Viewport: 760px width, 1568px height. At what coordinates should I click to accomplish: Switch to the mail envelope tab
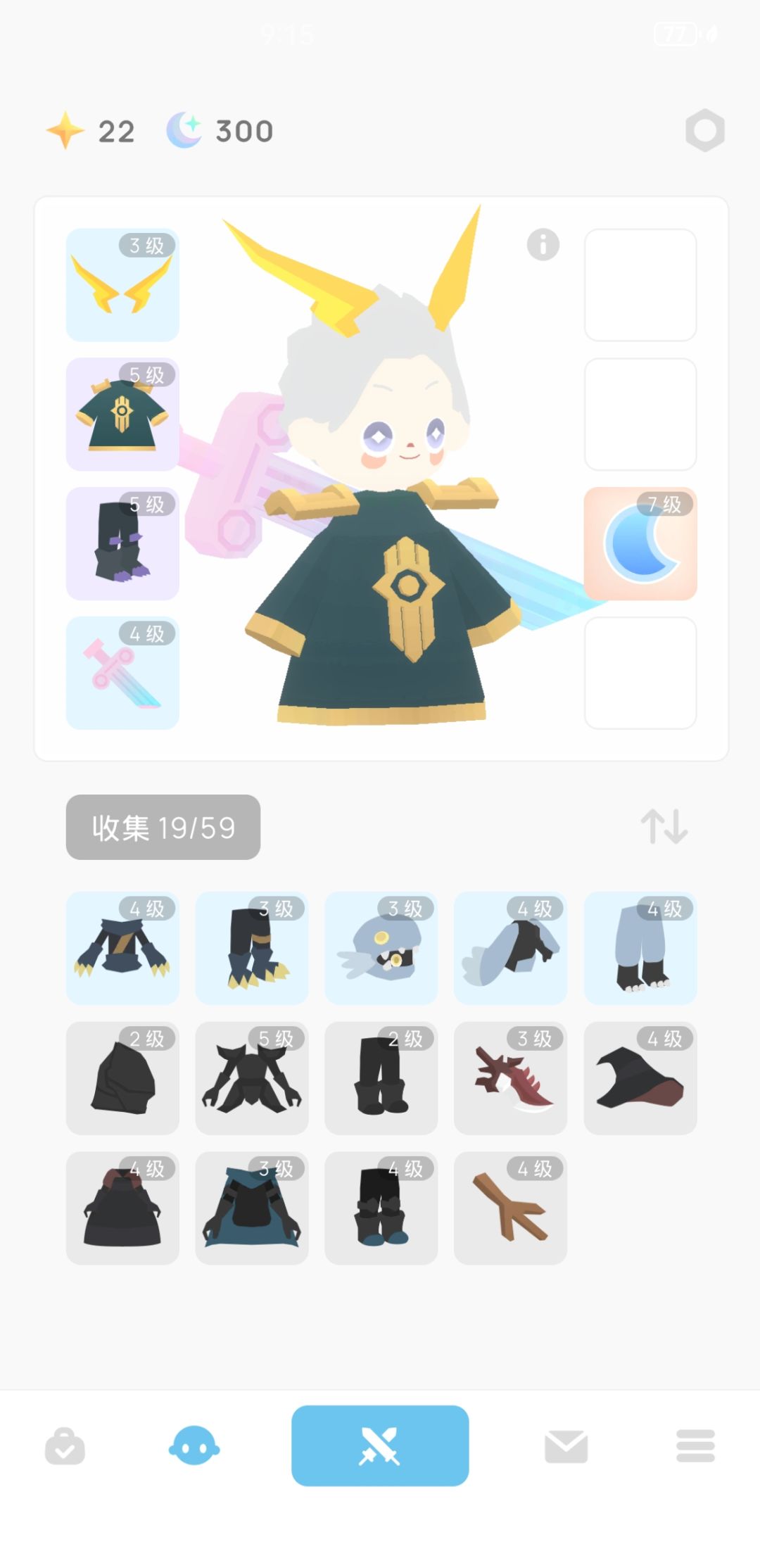tap(566, 1446)
